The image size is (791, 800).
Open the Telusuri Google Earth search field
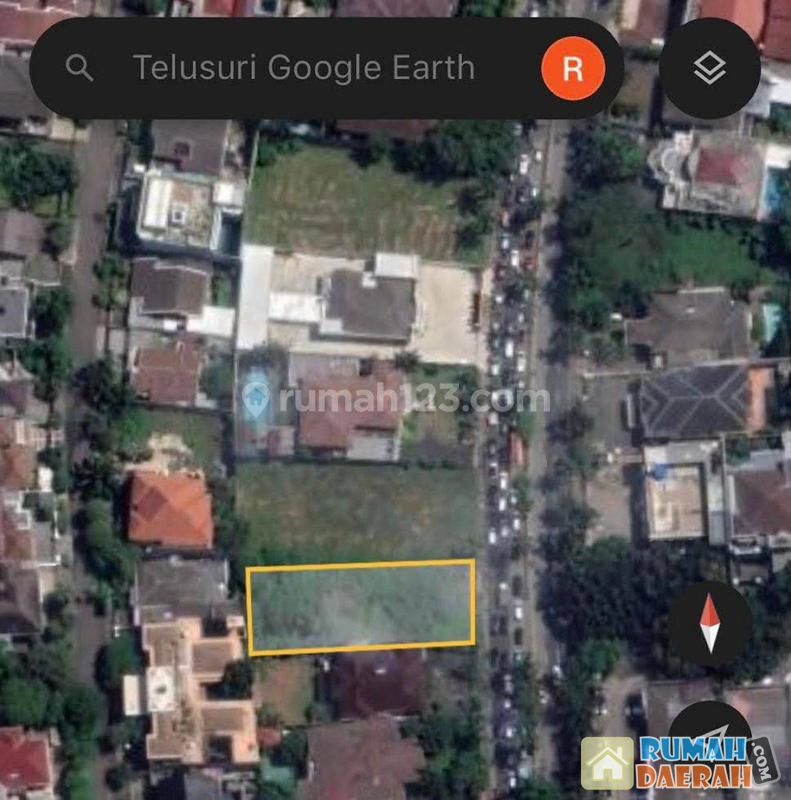pyautogui.click(x=303, y=68)
